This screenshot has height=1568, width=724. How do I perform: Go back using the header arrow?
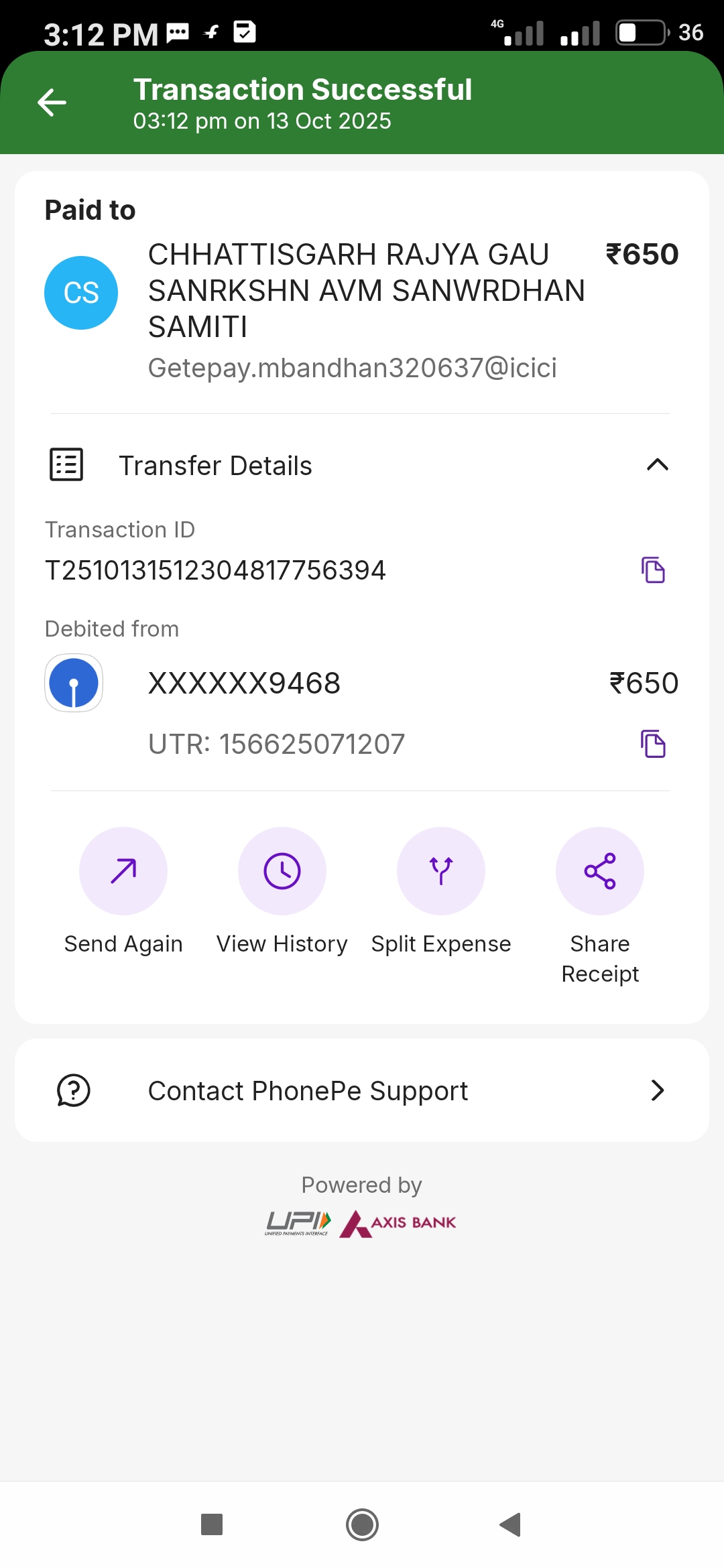coord(52,103)
